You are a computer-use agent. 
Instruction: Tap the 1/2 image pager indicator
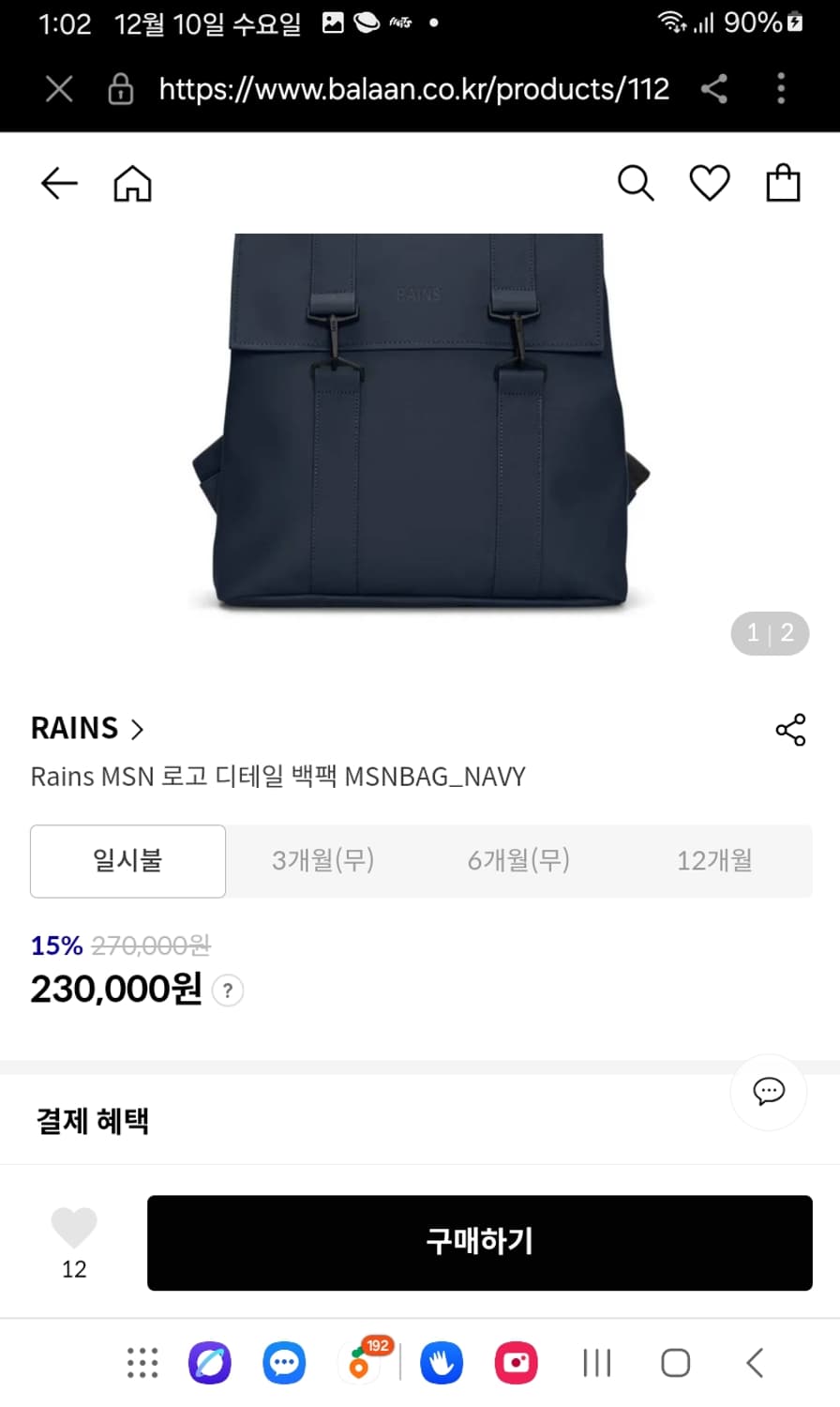click(769, 633)
